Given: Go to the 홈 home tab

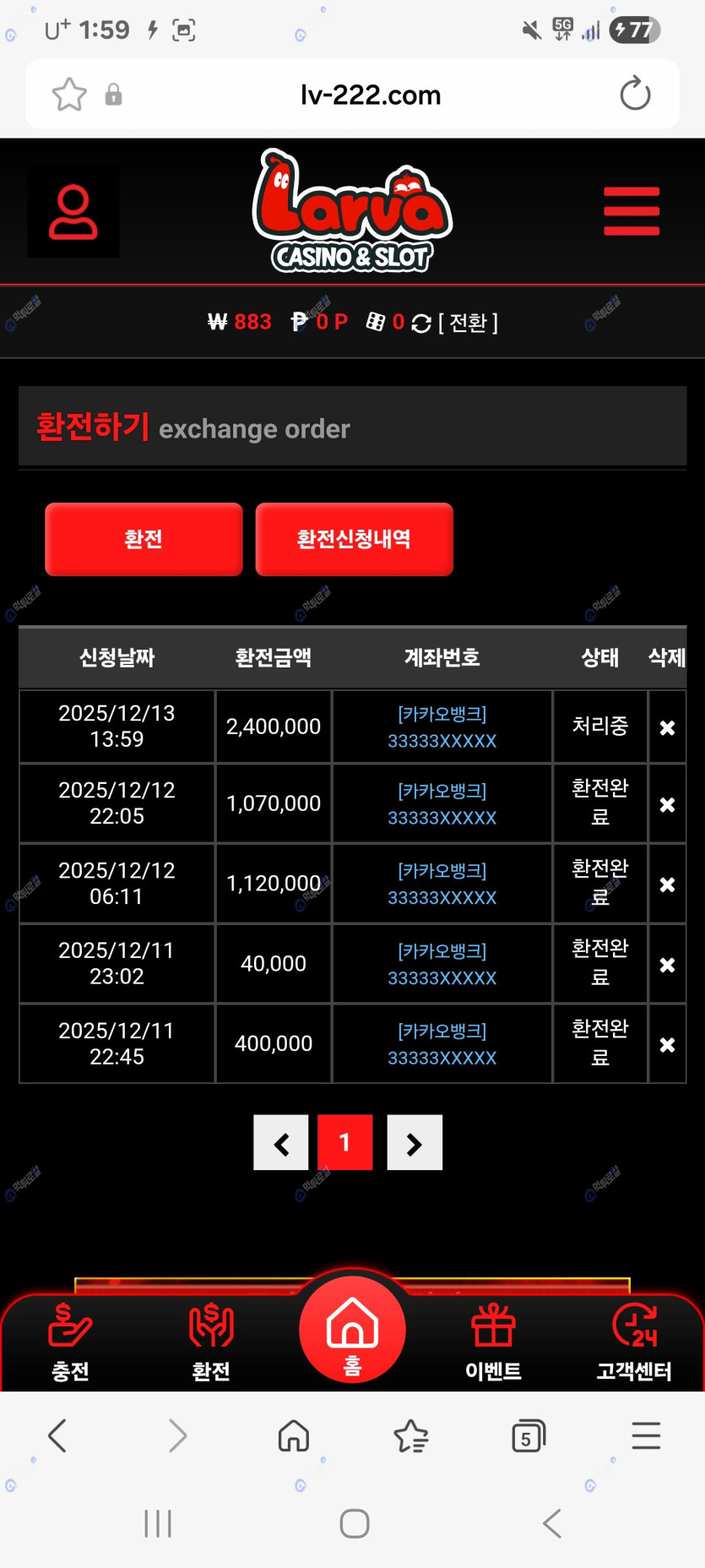Looking at the screenshot, I should click(x=352, y=1331).
